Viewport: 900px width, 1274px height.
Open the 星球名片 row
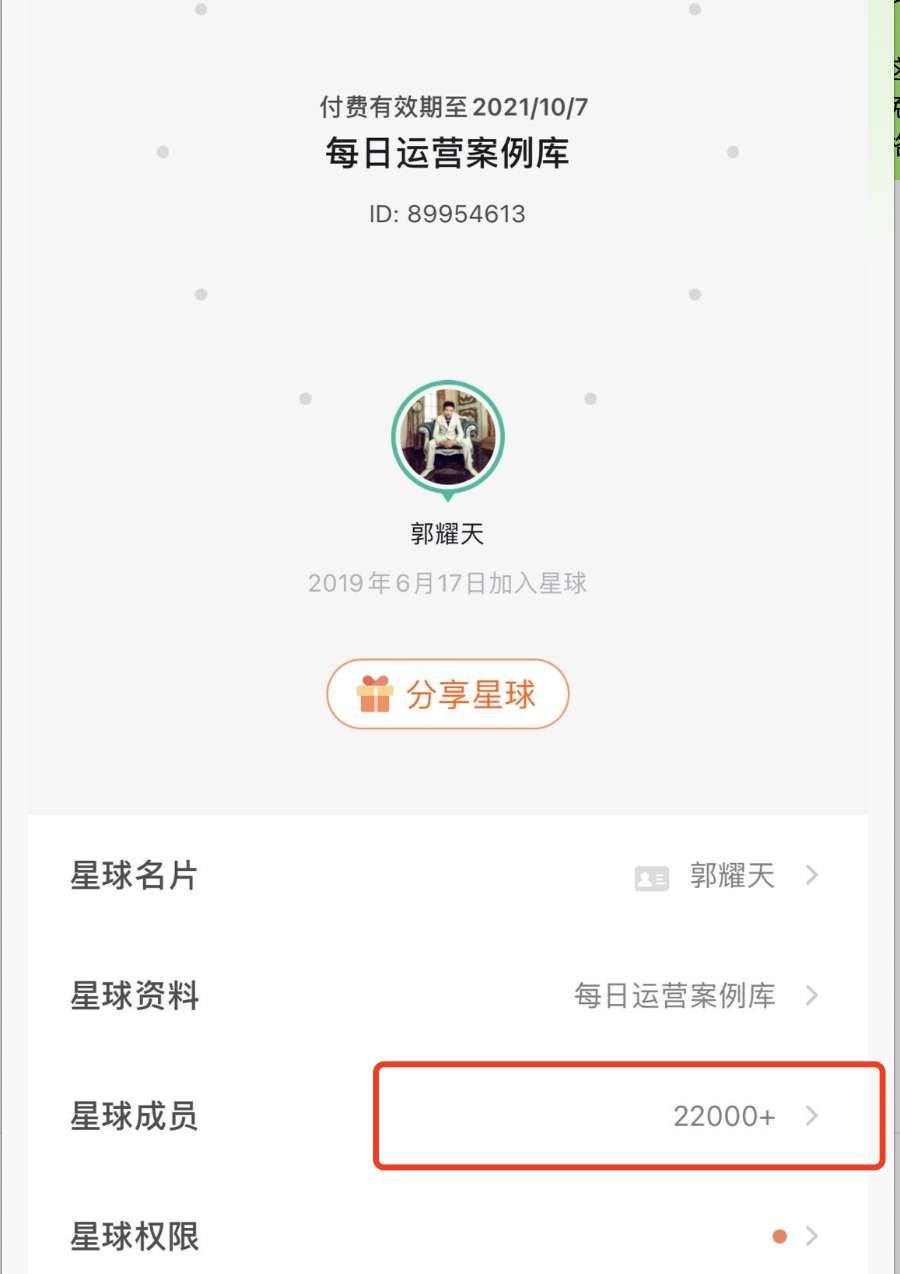(x=446, y=876)
